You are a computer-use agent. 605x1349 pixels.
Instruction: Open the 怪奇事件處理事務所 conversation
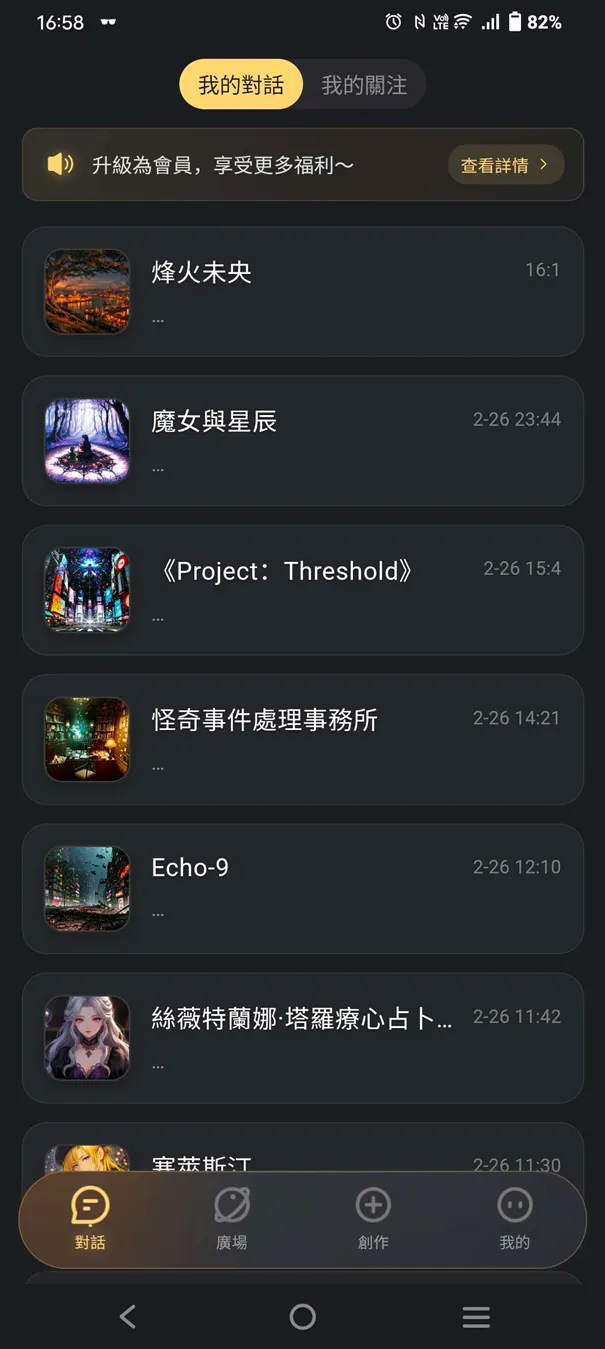click(302, 739)
